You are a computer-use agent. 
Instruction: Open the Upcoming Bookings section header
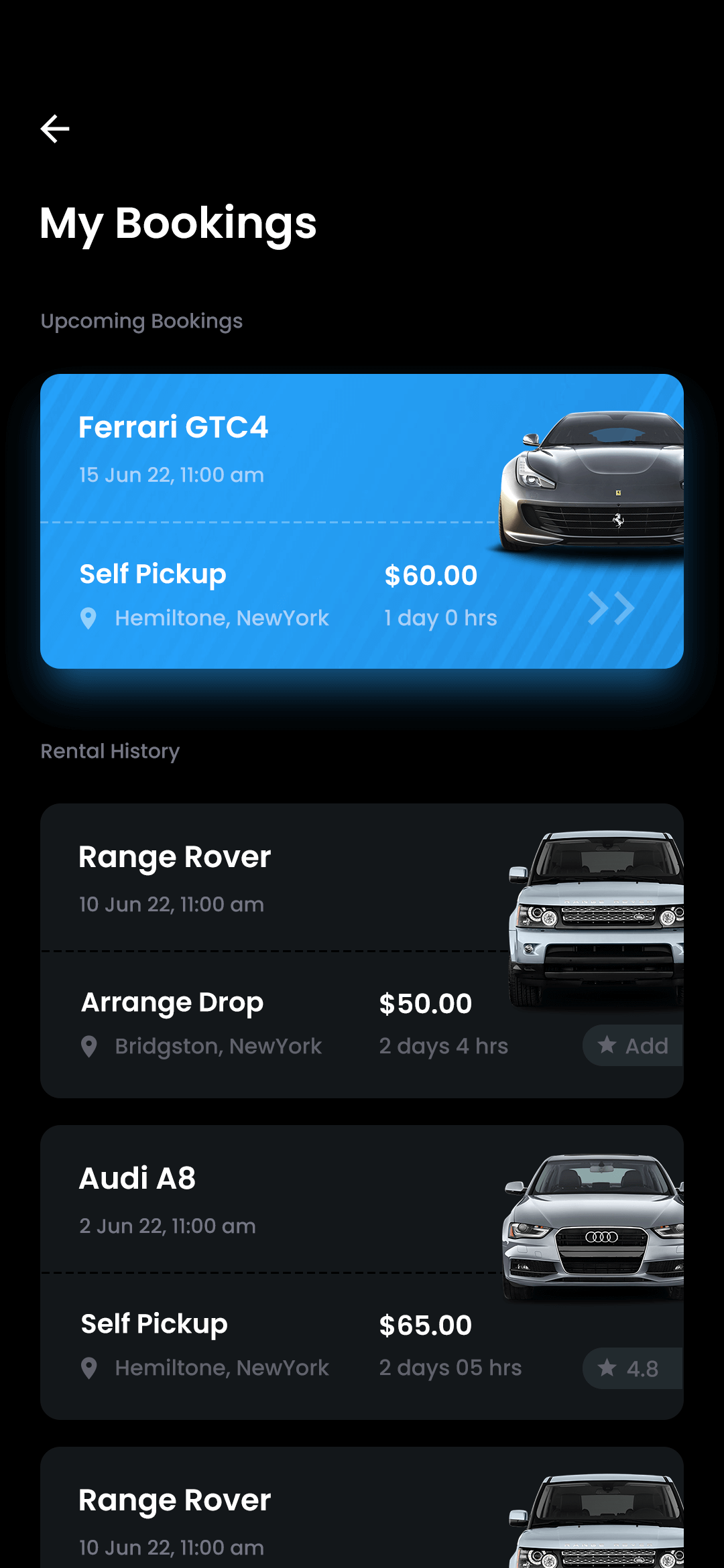click(x=142, y=320)
